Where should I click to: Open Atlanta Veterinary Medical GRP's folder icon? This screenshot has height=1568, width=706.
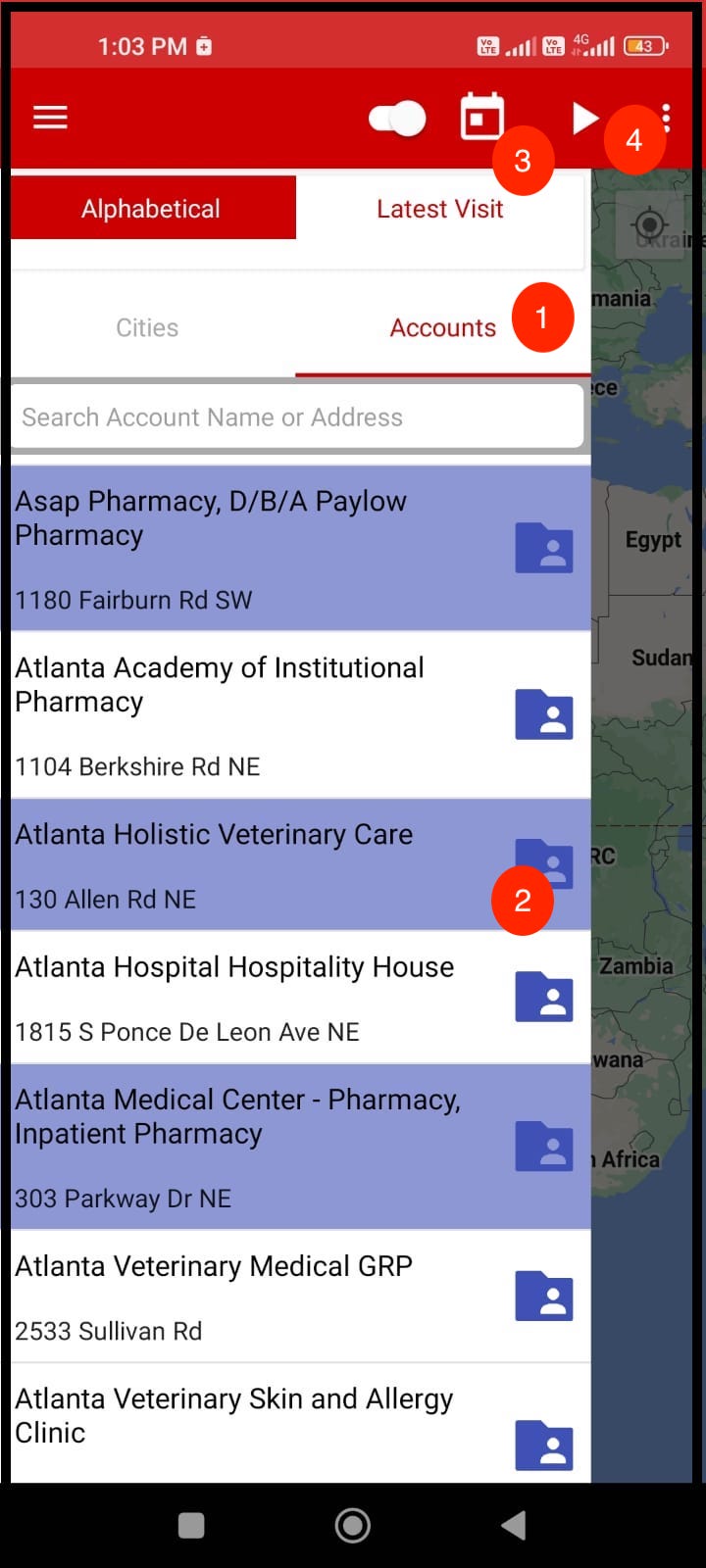[544, 1296]
